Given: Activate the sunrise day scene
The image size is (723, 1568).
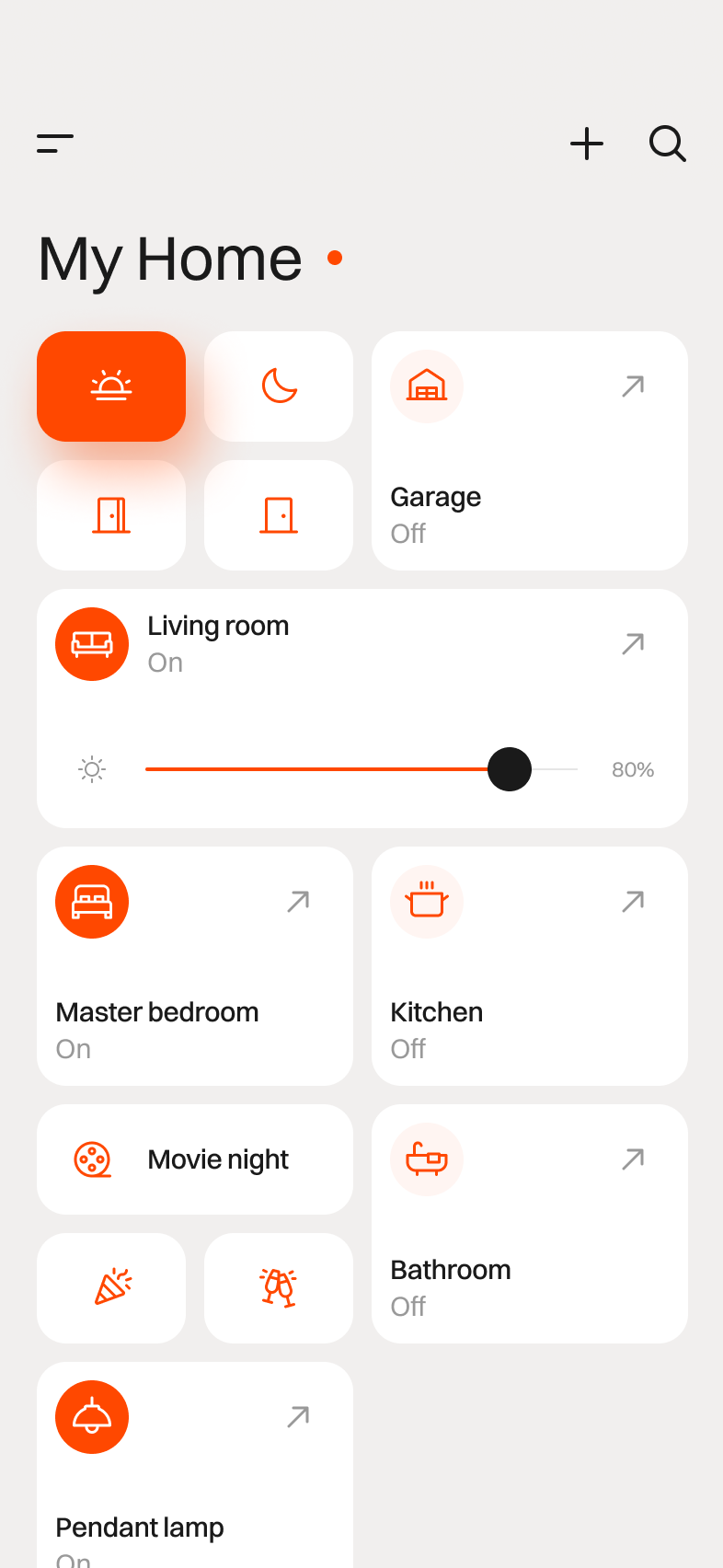Looking at the screenshot, I should (x=110, y=386).
